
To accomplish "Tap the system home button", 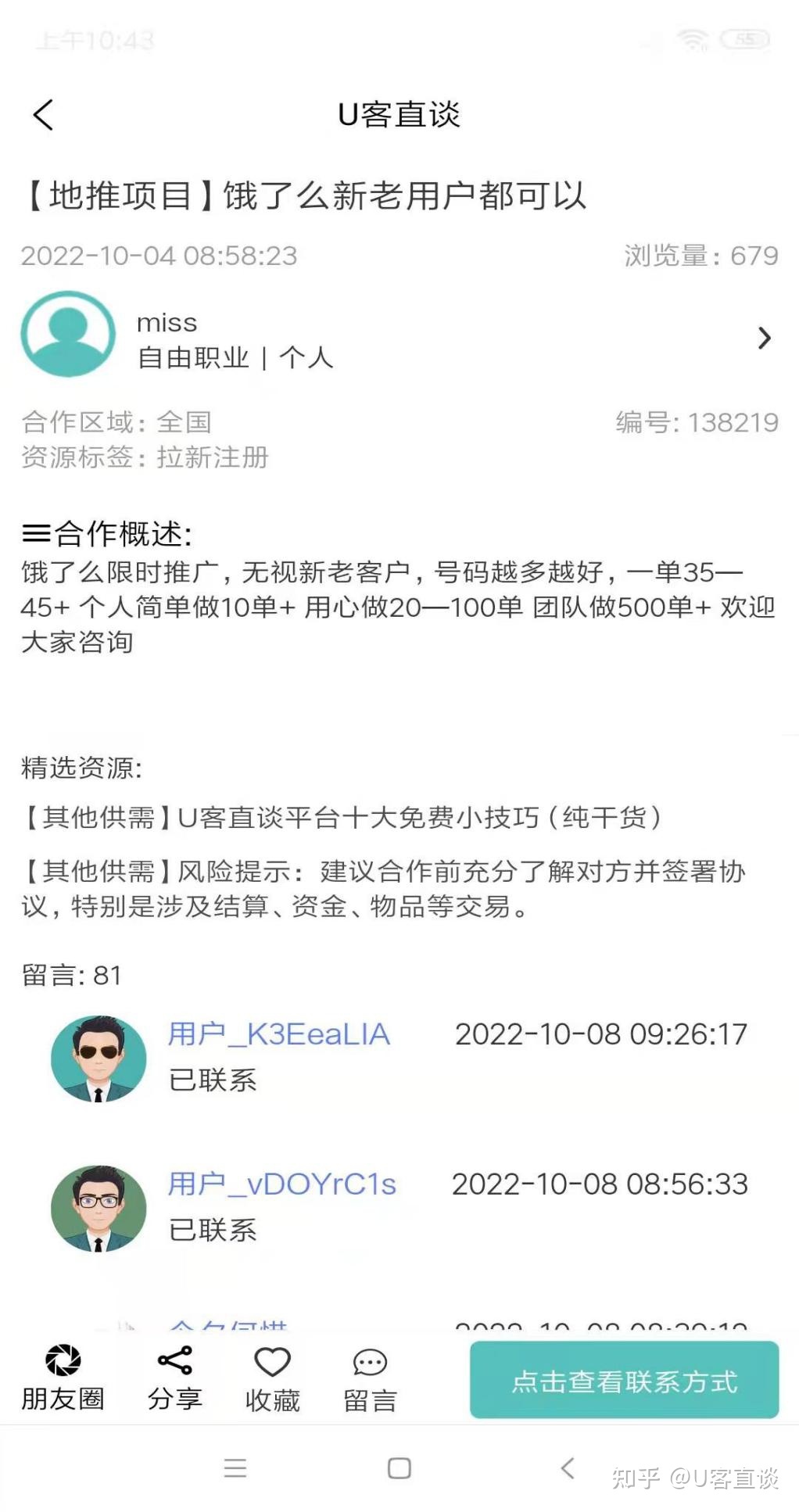I will point(399,1468).
